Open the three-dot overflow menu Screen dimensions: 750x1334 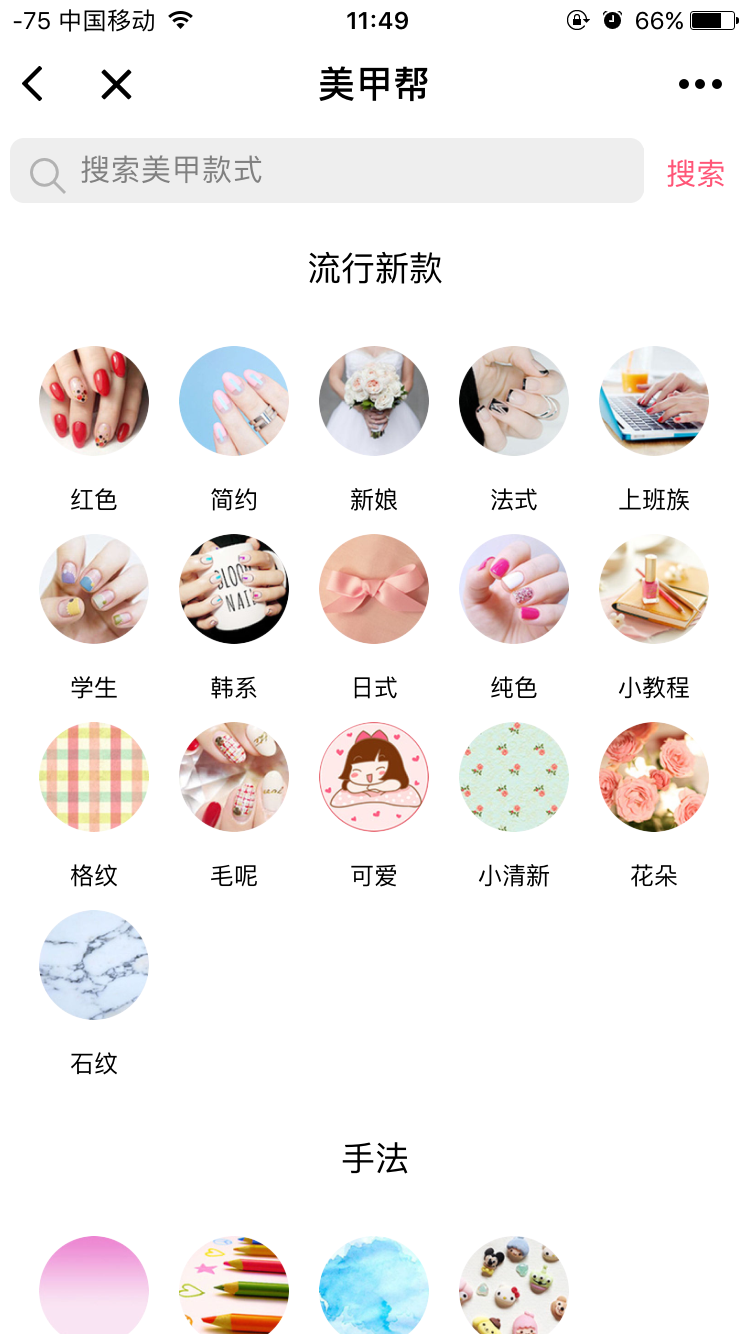pyautogui.click(x=700, y=84)
